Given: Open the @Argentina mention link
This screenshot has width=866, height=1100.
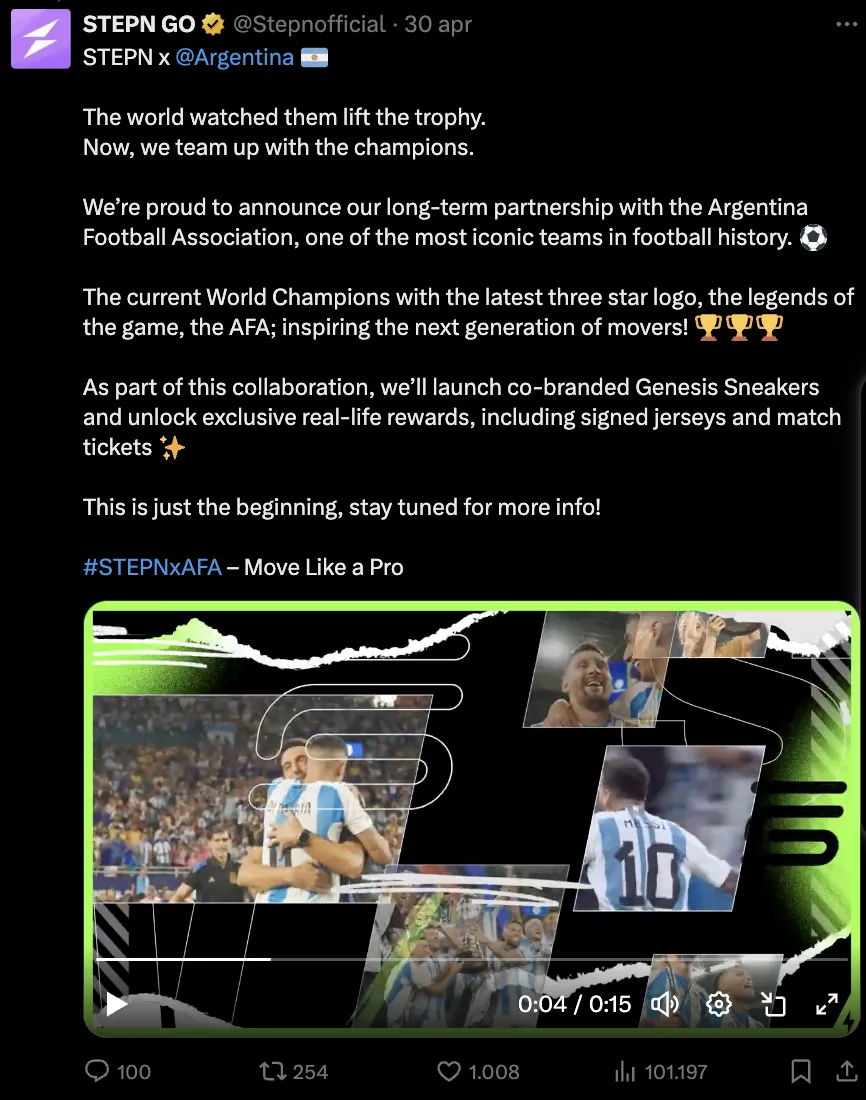Looking at the screenshot, I should point(234,57).
